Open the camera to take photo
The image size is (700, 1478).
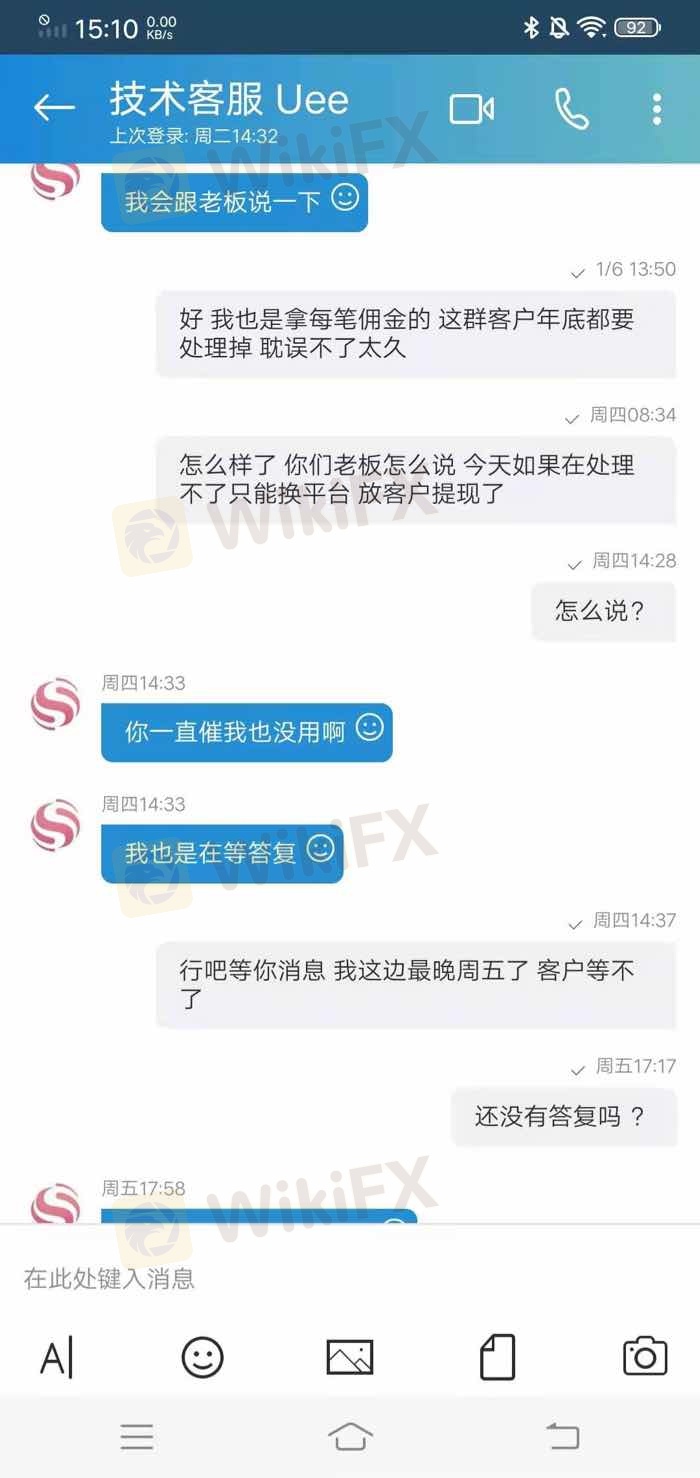(645, 1357)
